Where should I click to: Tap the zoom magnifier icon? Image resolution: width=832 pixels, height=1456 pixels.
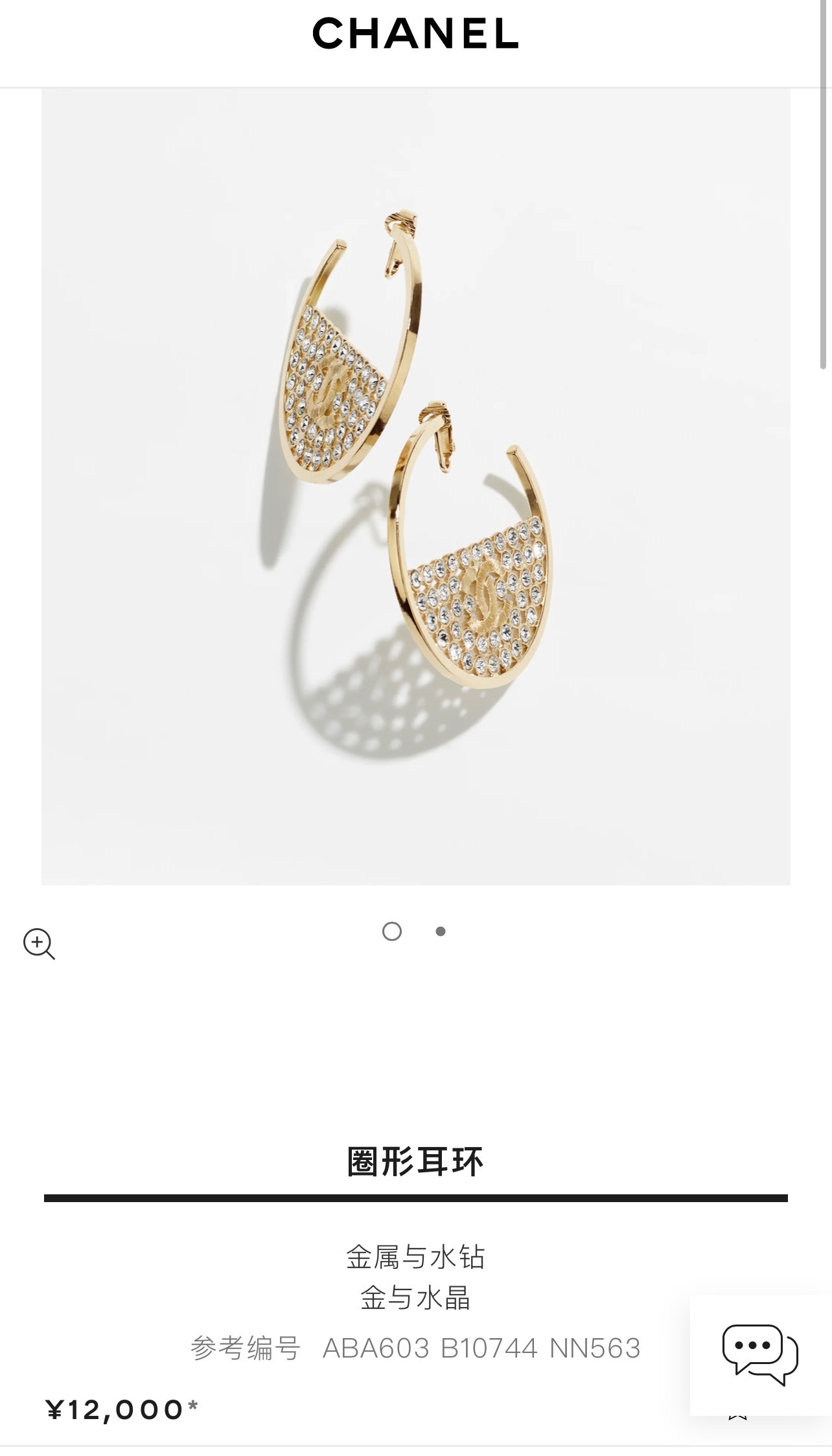38,944
